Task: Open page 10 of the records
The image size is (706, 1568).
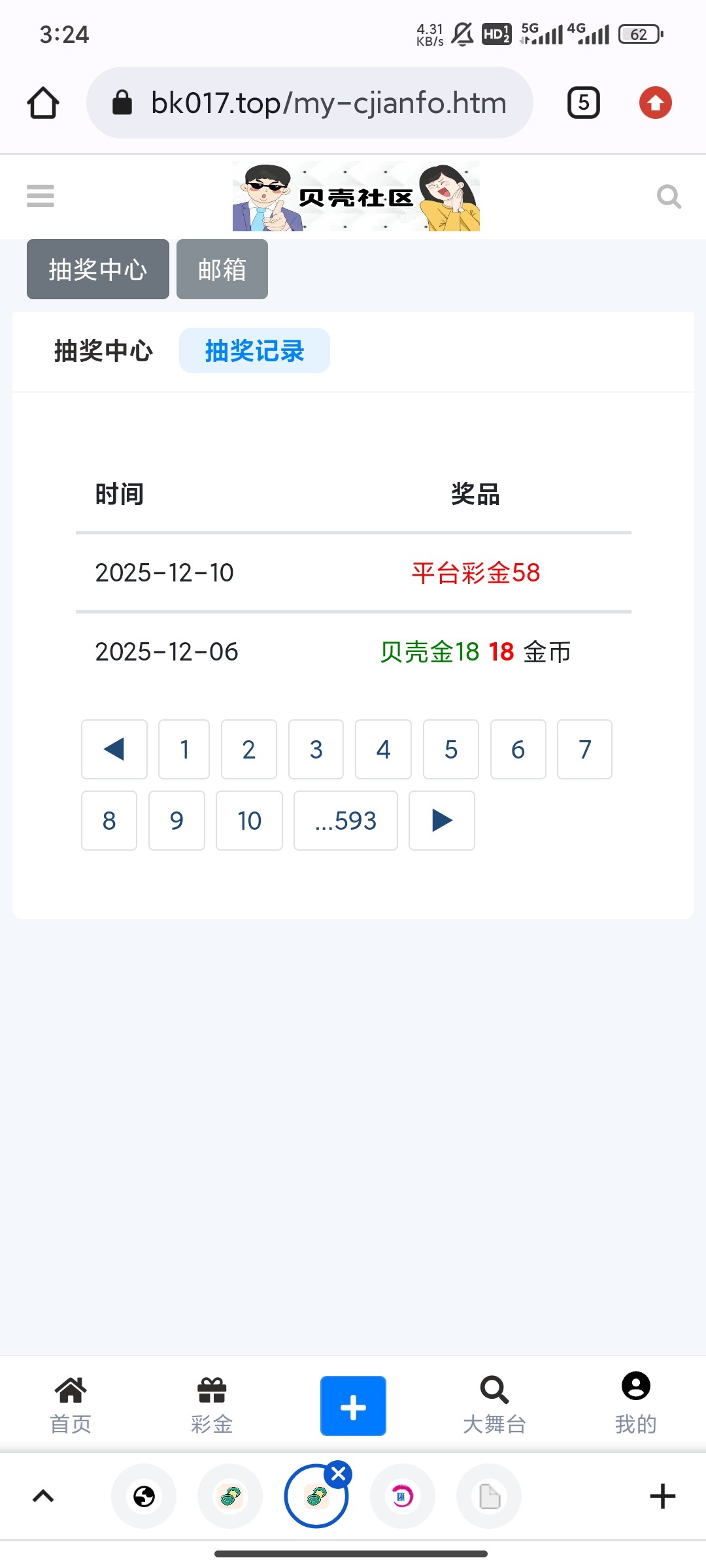Action: (249, 821)
